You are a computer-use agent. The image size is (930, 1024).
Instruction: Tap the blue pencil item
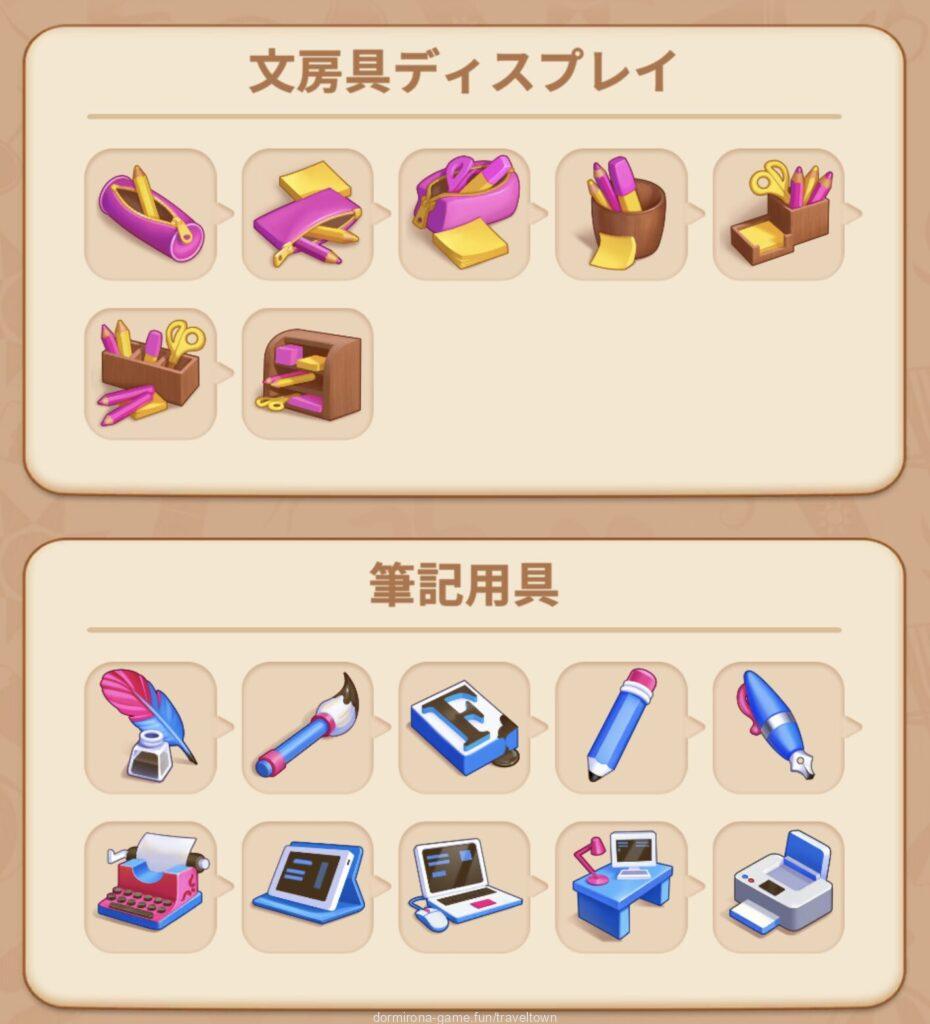point(621,727)
